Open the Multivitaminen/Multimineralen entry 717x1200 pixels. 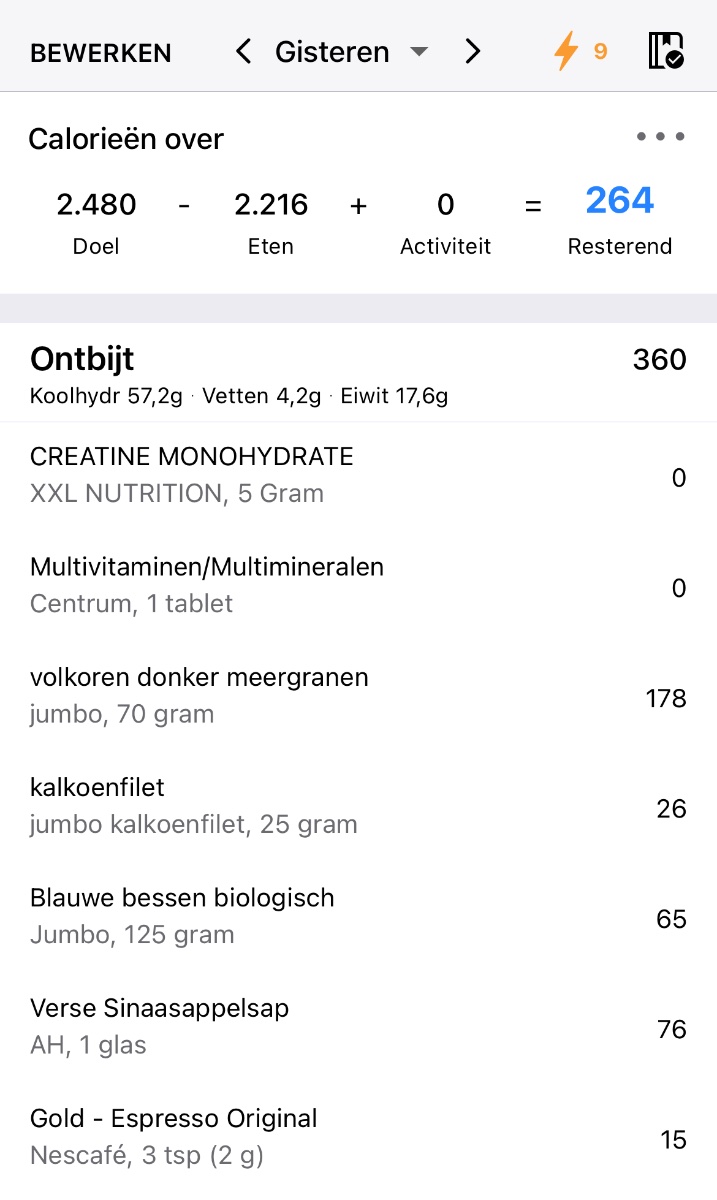(x=358, y=585)
